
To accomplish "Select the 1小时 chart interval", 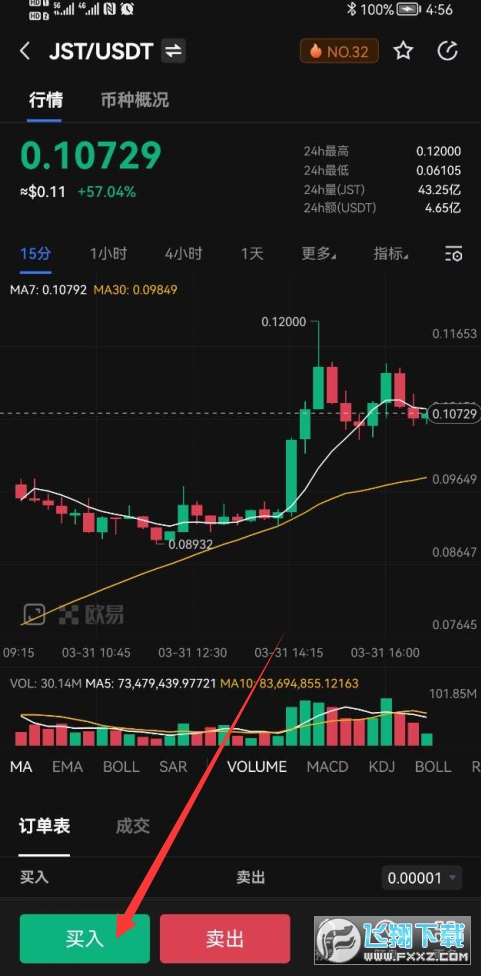I will click(x=108, y=254).
